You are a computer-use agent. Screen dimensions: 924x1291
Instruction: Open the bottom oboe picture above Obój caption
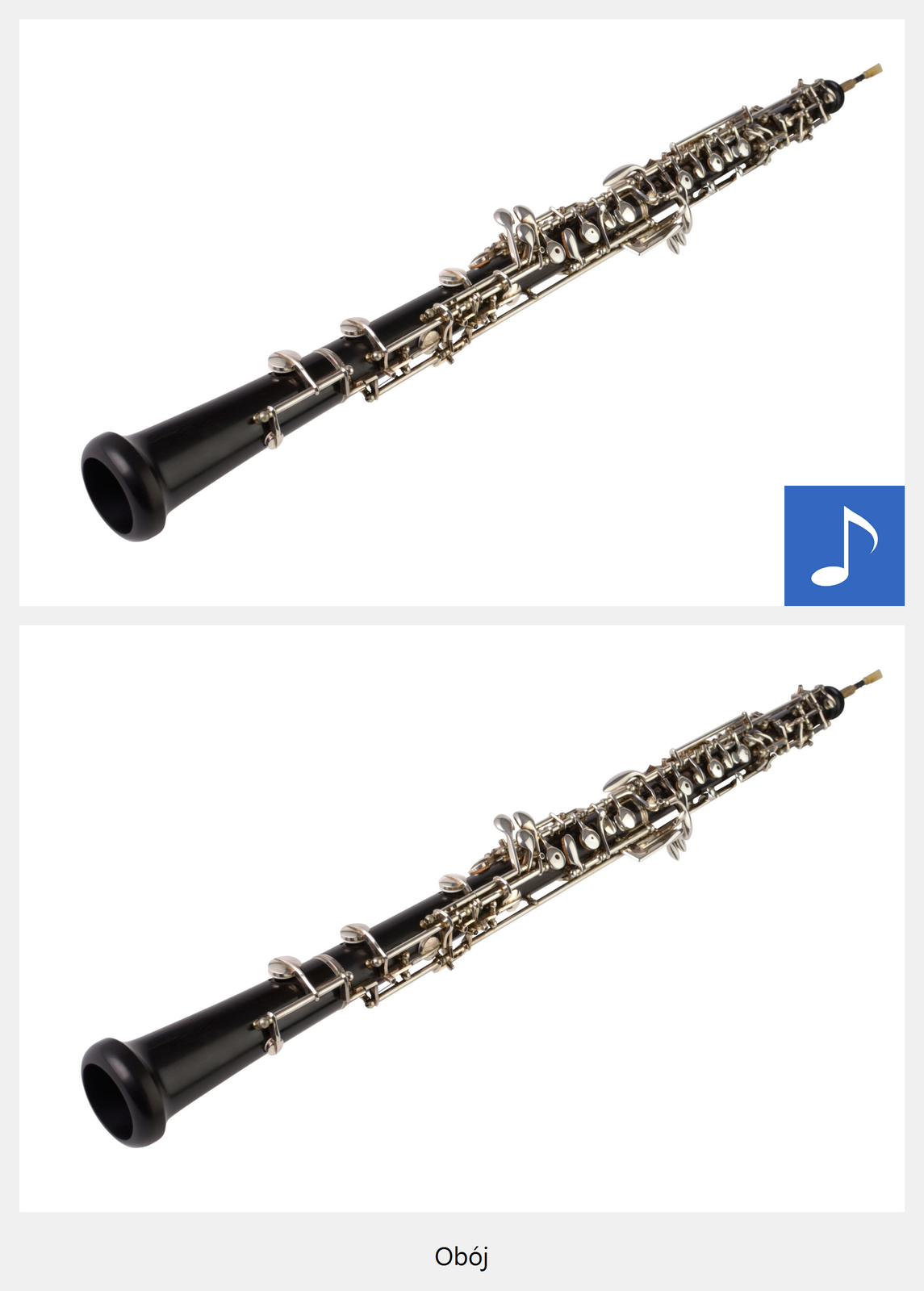click(462, 917)
